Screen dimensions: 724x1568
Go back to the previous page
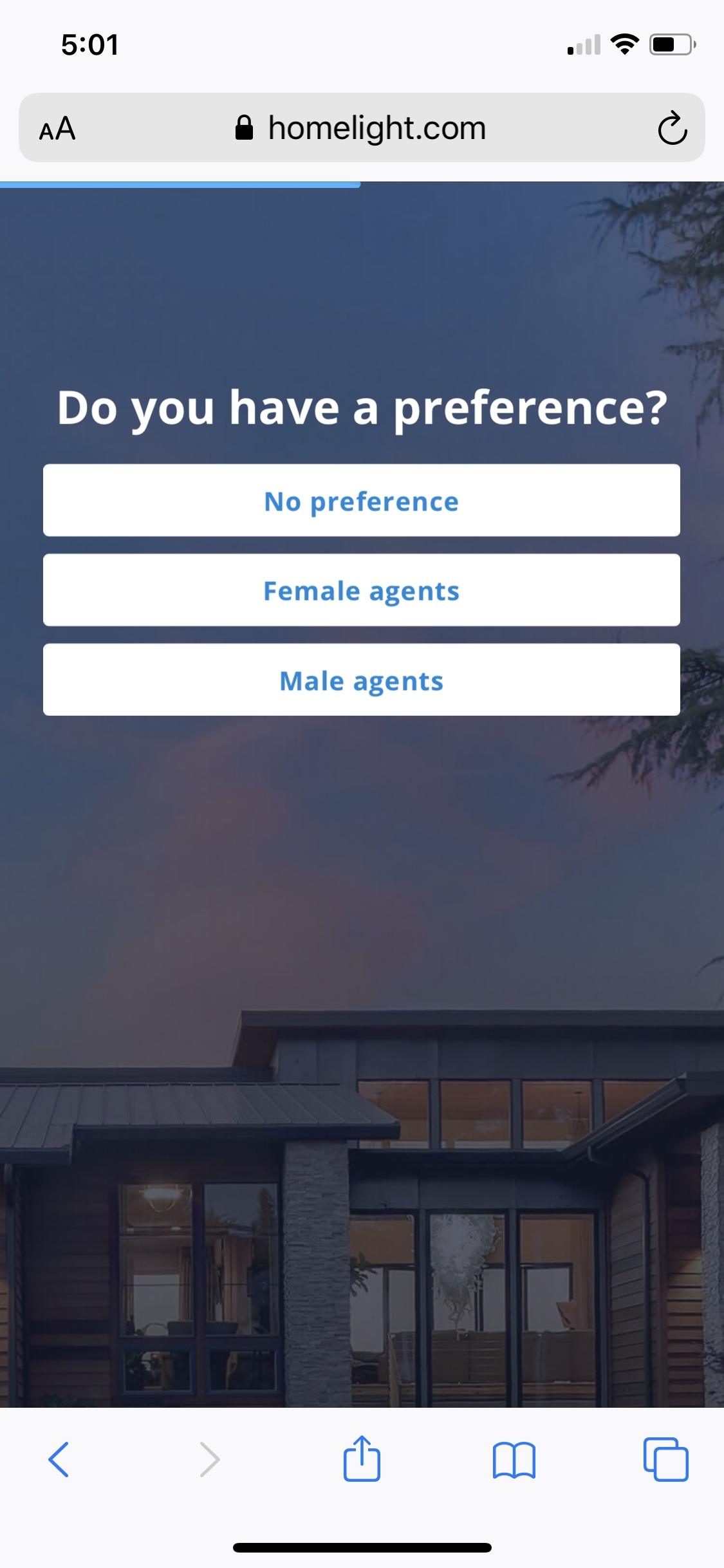59,1459
